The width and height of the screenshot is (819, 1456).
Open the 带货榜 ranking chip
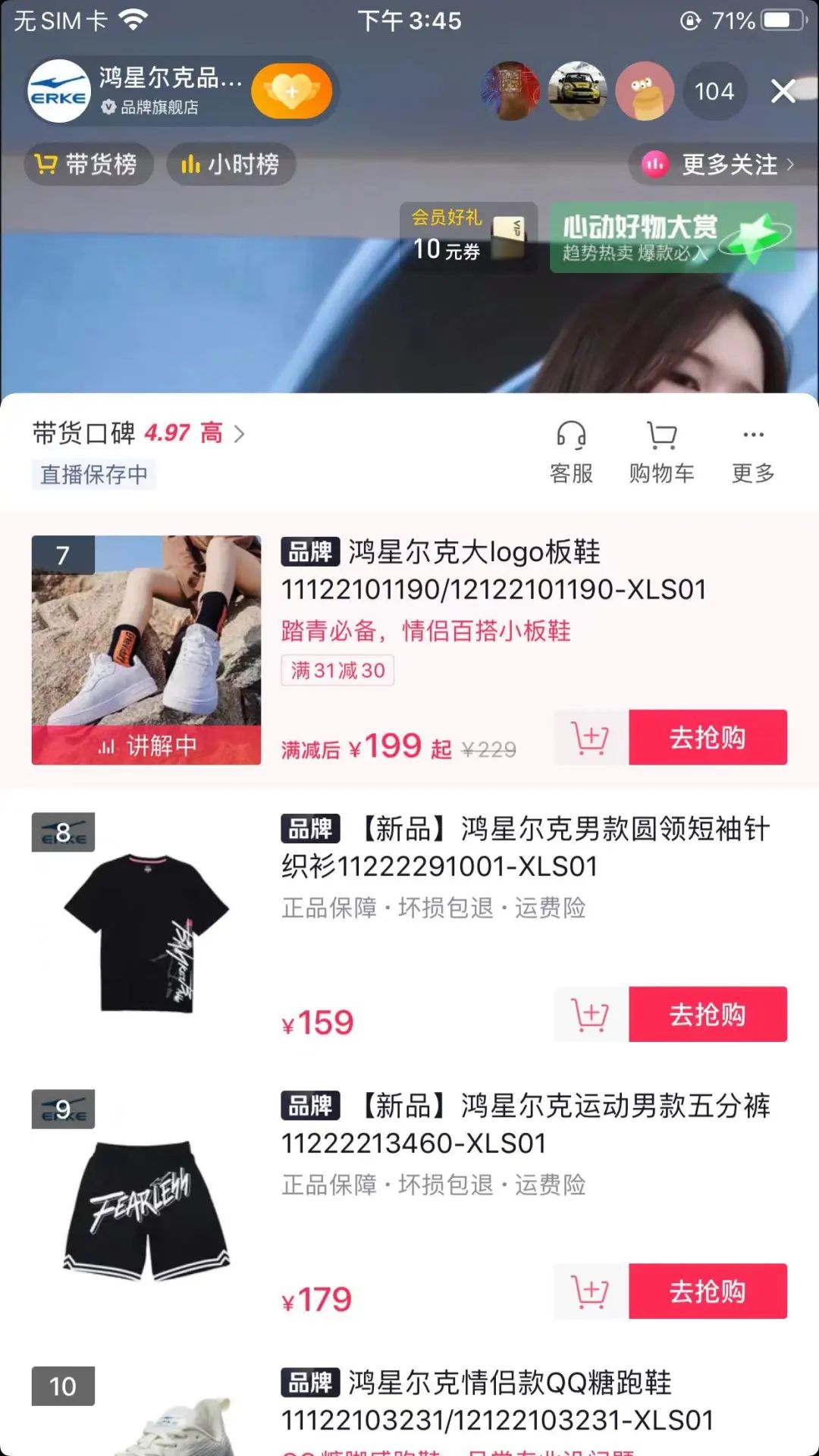click(87, 164)
